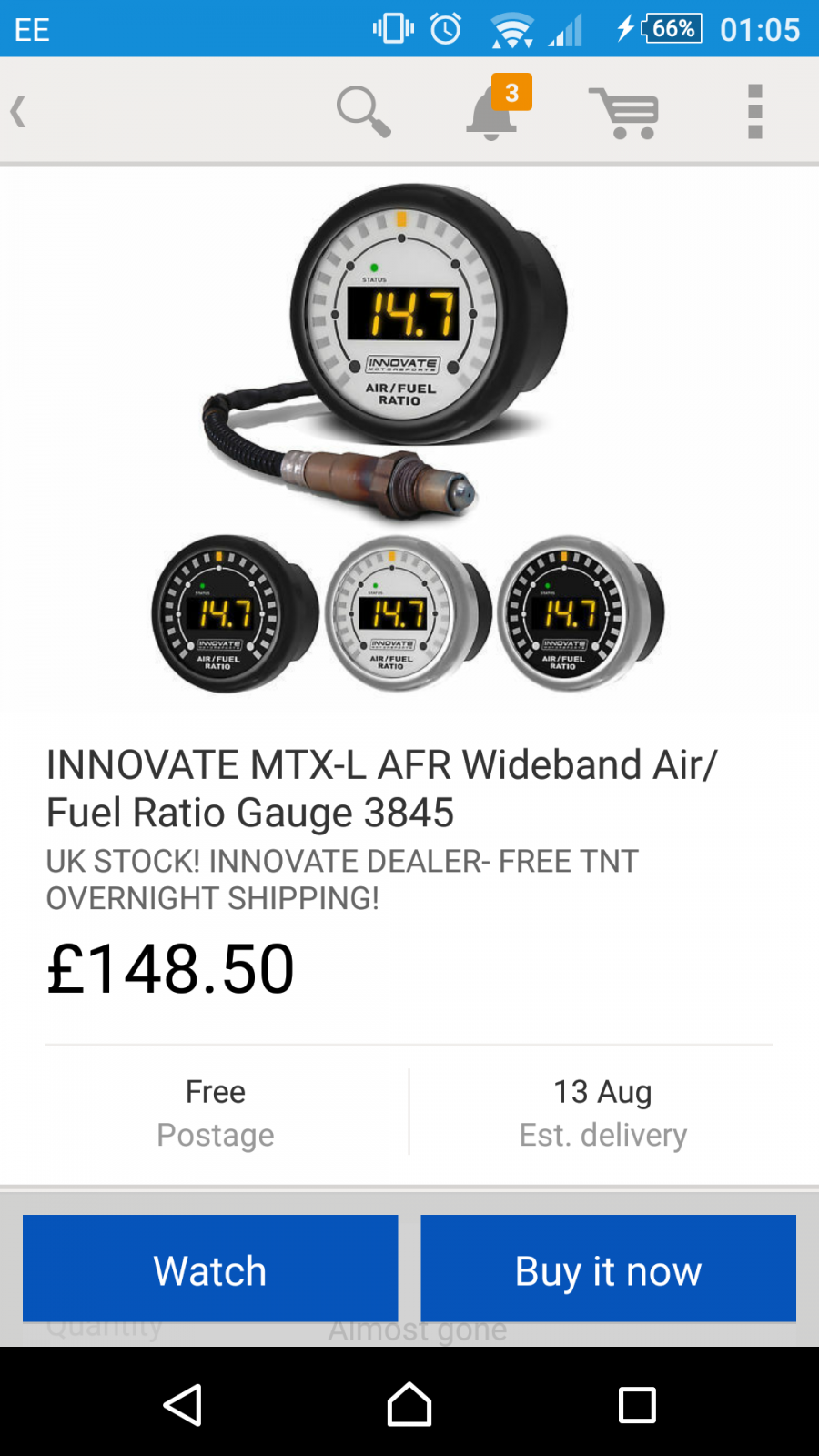This screenshot has height=1456, width=819.
Task: Tap the Watch button
Action: [x=210, y=1268]
